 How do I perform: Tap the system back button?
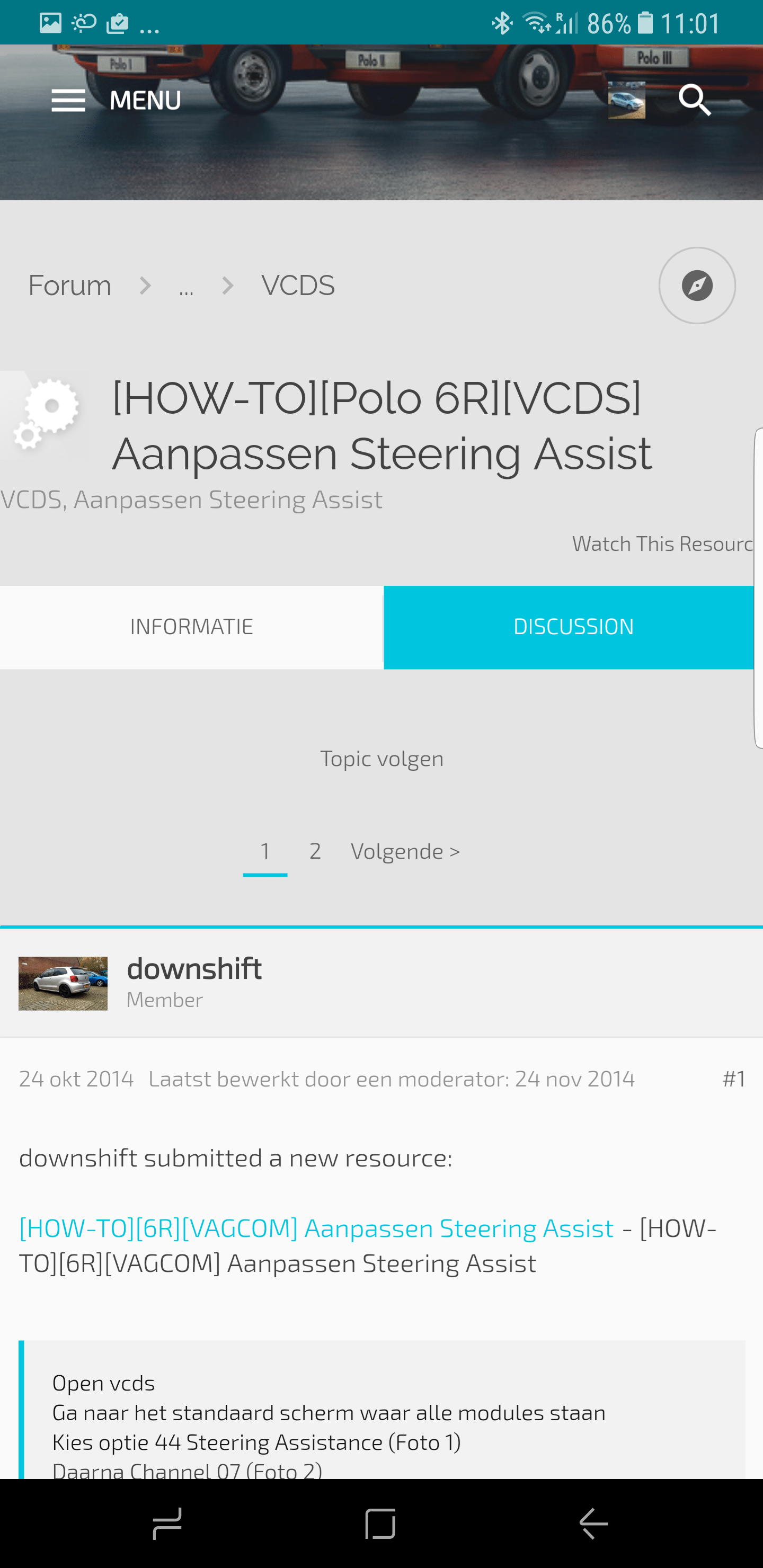pos(593,1524)
